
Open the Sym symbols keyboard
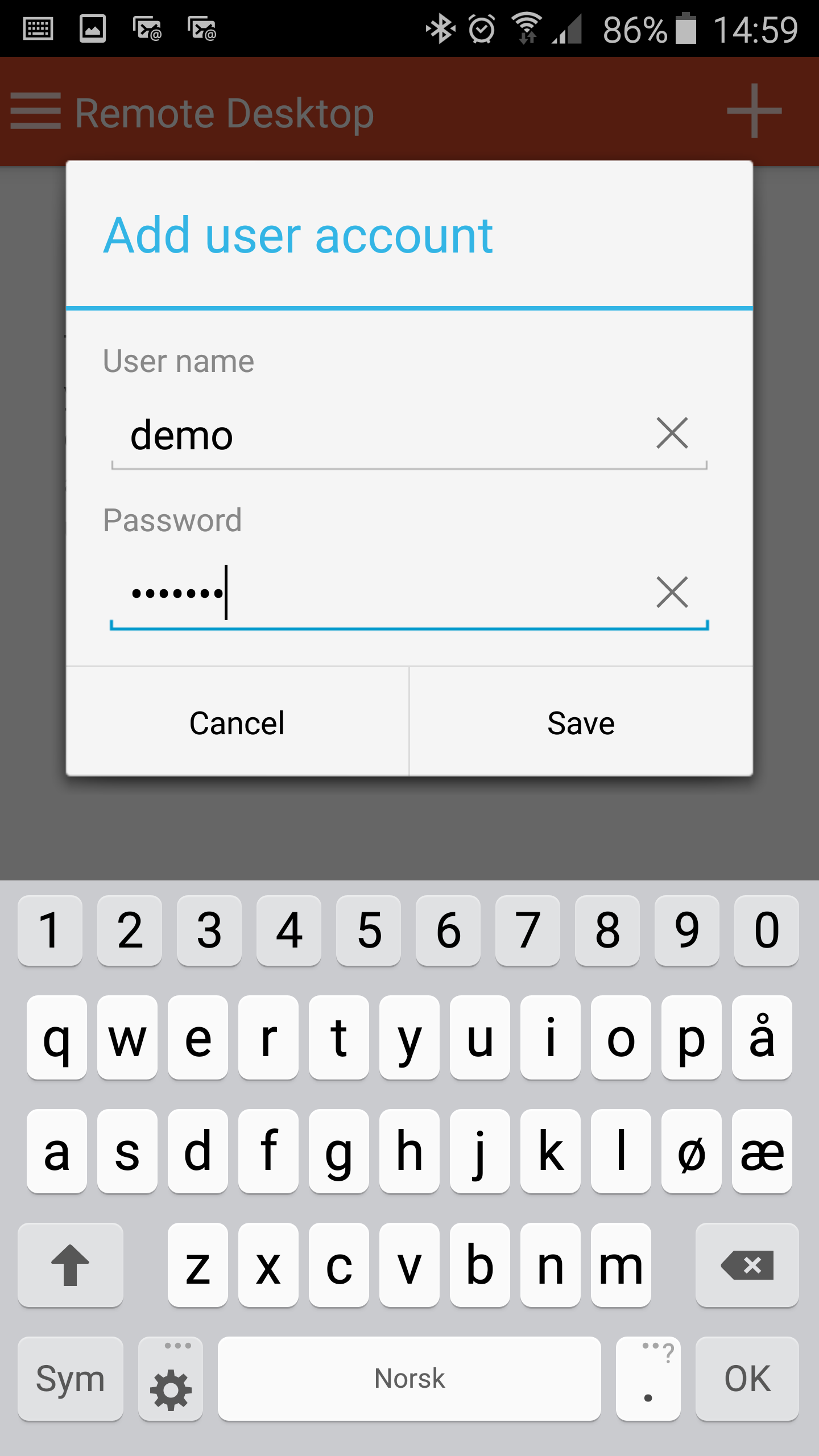(x=71, y=1379)
